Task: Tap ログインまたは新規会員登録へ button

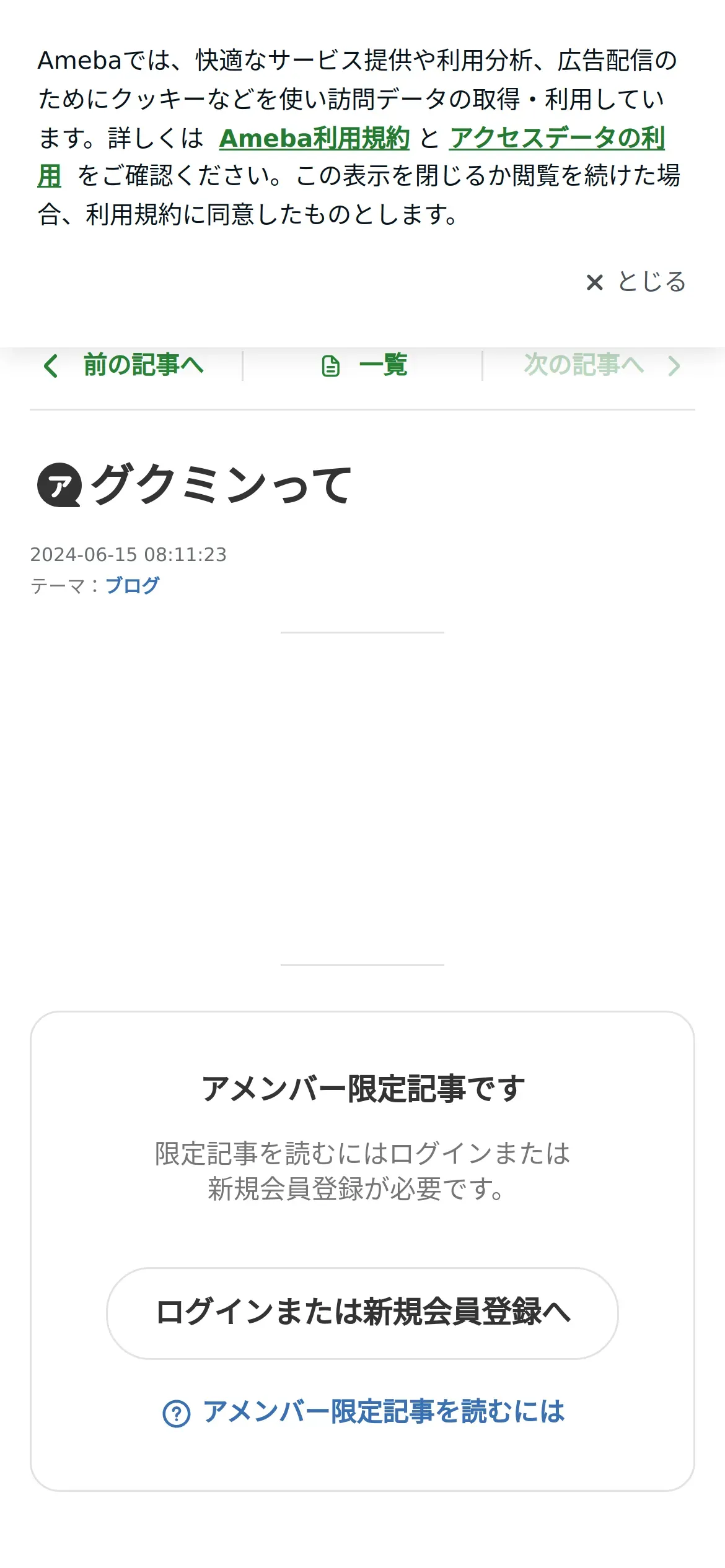Action: pyautogui.click(x=362, y=1313)
